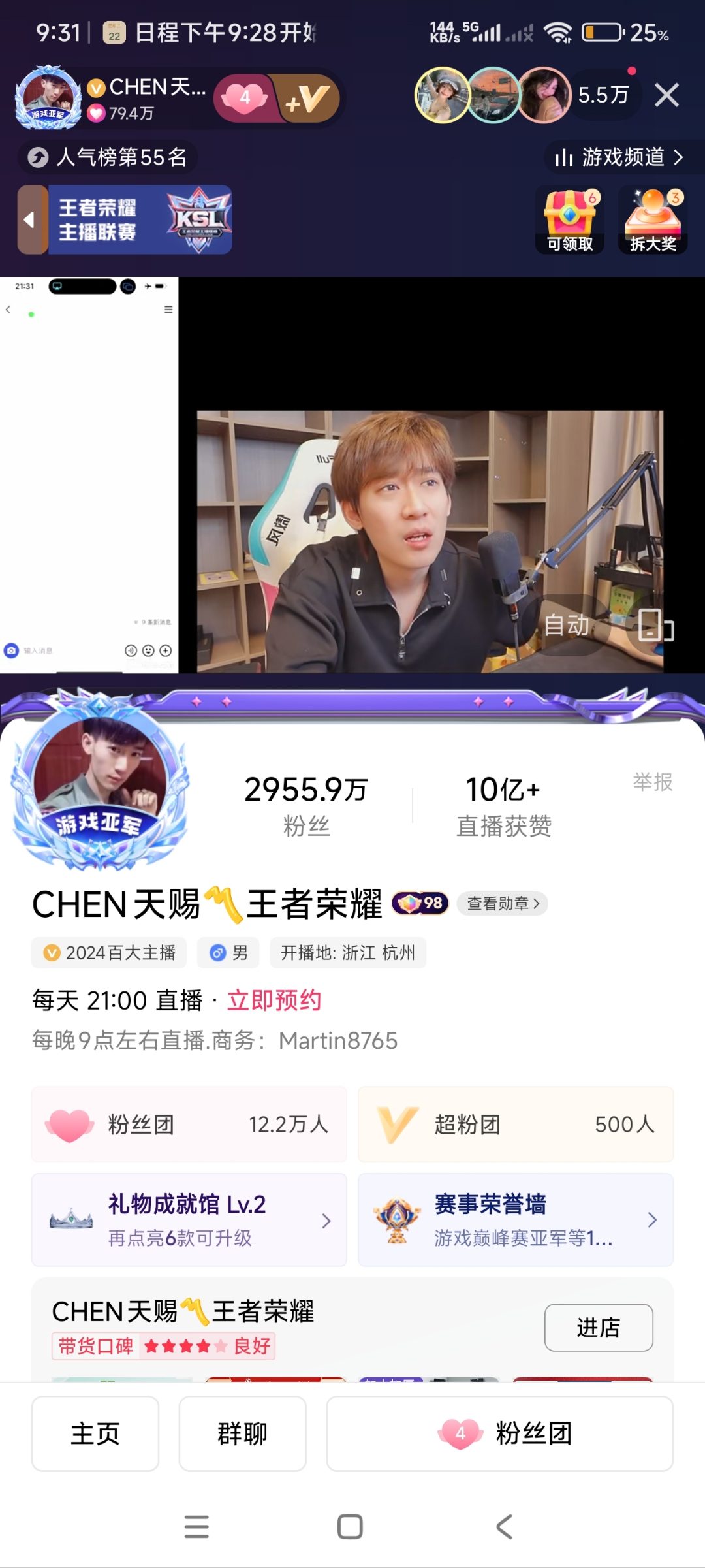The height and width of the screenshot is (1568, 705).
Task: Open the 粉丝团 12.2万人 card
Action: [189, 1125]
